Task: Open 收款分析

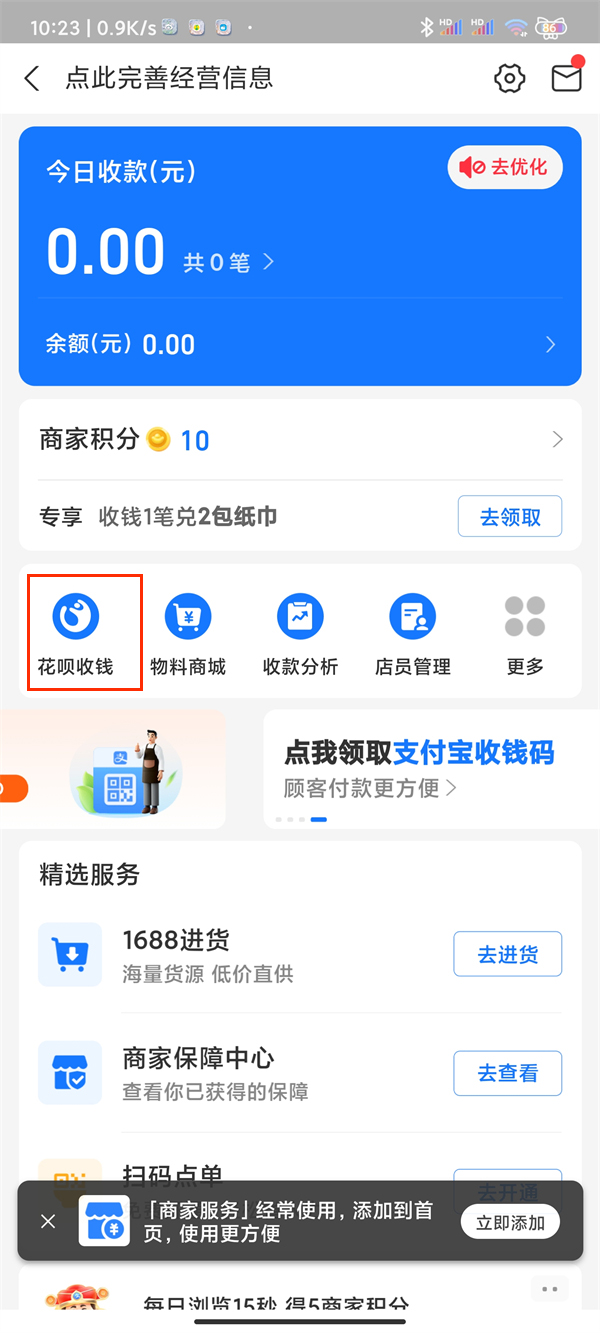Action: coord(300,632)
